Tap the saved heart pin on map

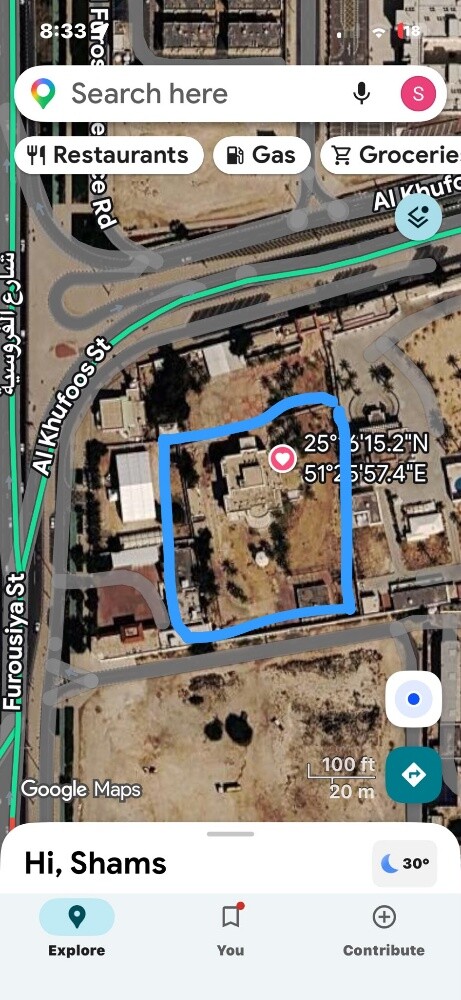[x=282, y=458]
